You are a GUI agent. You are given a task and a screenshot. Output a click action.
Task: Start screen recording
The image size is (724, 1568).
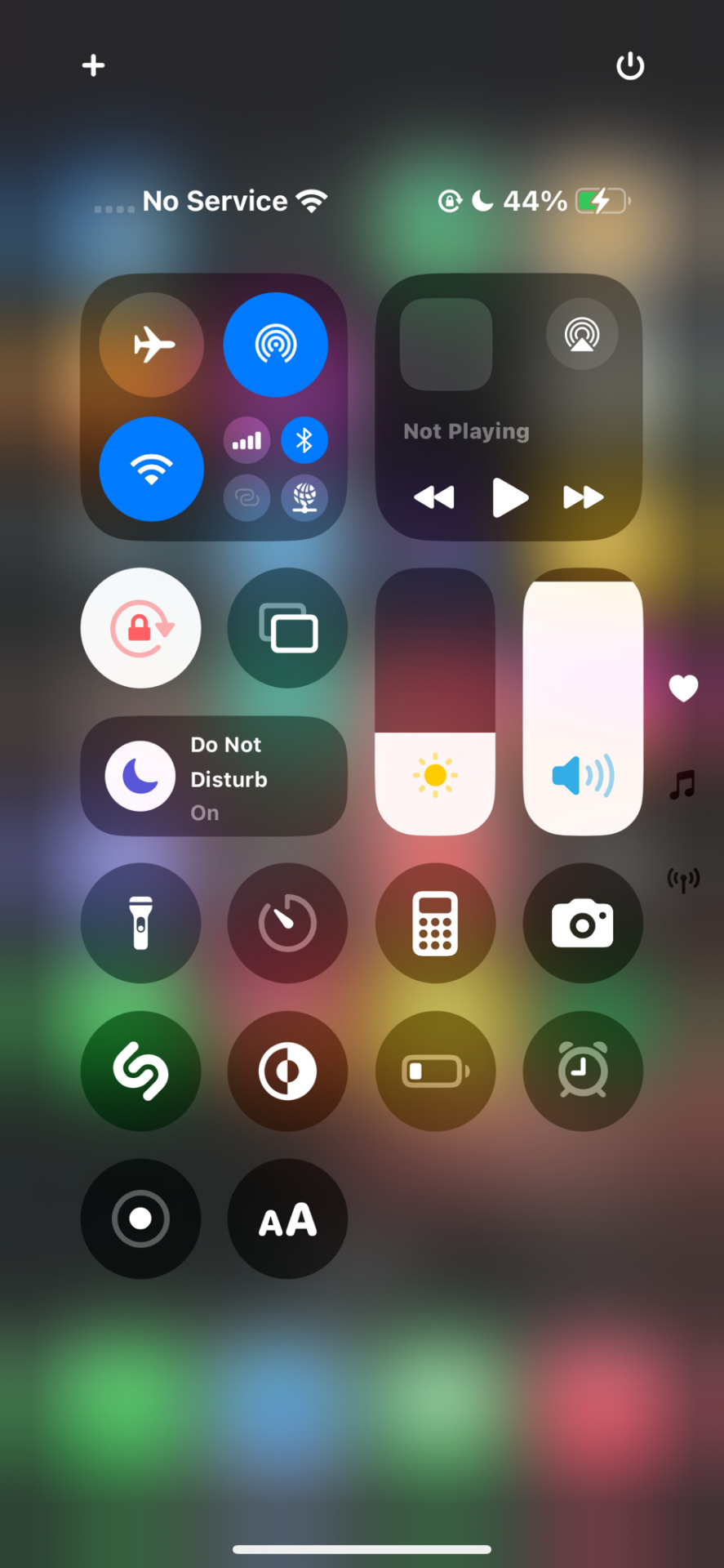141,1218
